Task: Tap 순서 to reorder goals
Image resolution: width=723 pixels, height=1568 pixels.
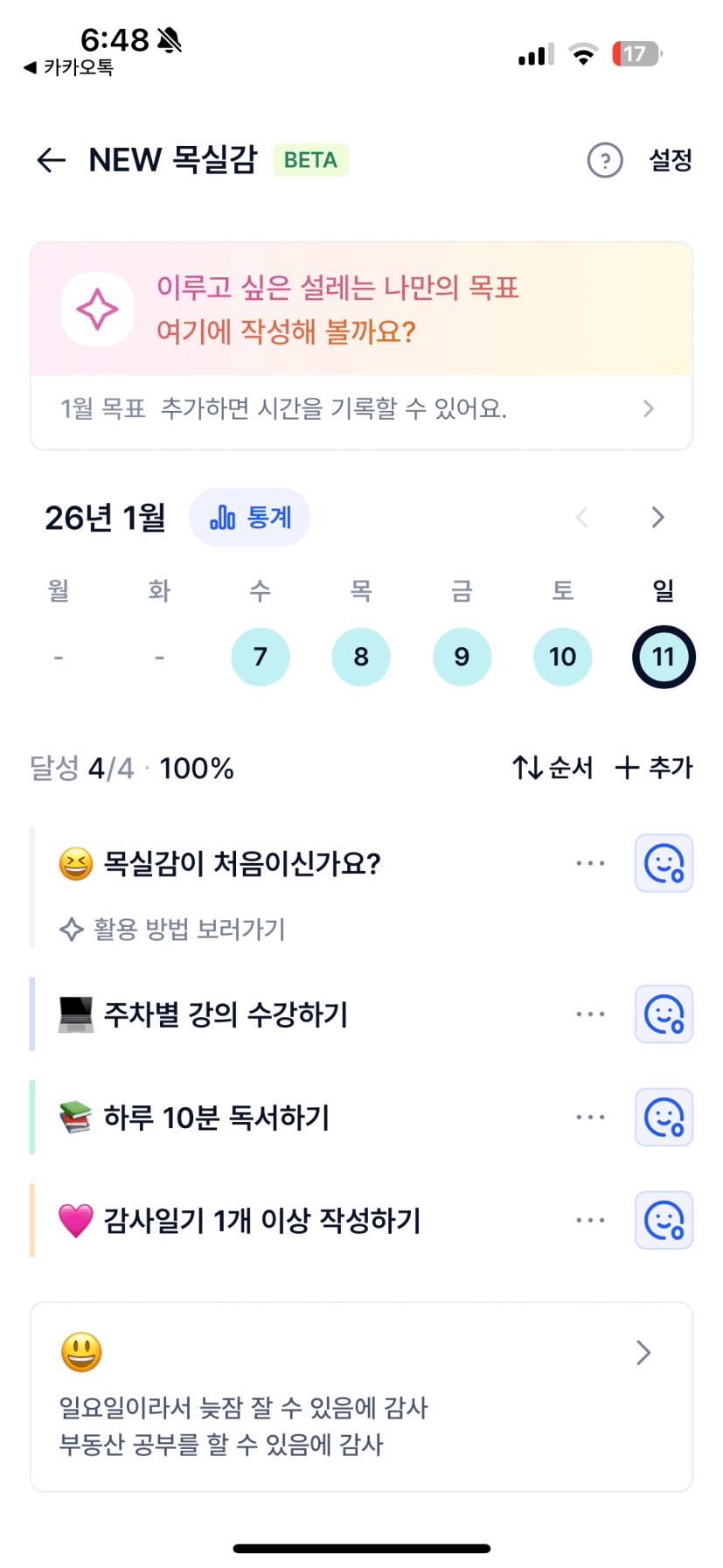Action: pyautogui.click(x=553, y=768)
